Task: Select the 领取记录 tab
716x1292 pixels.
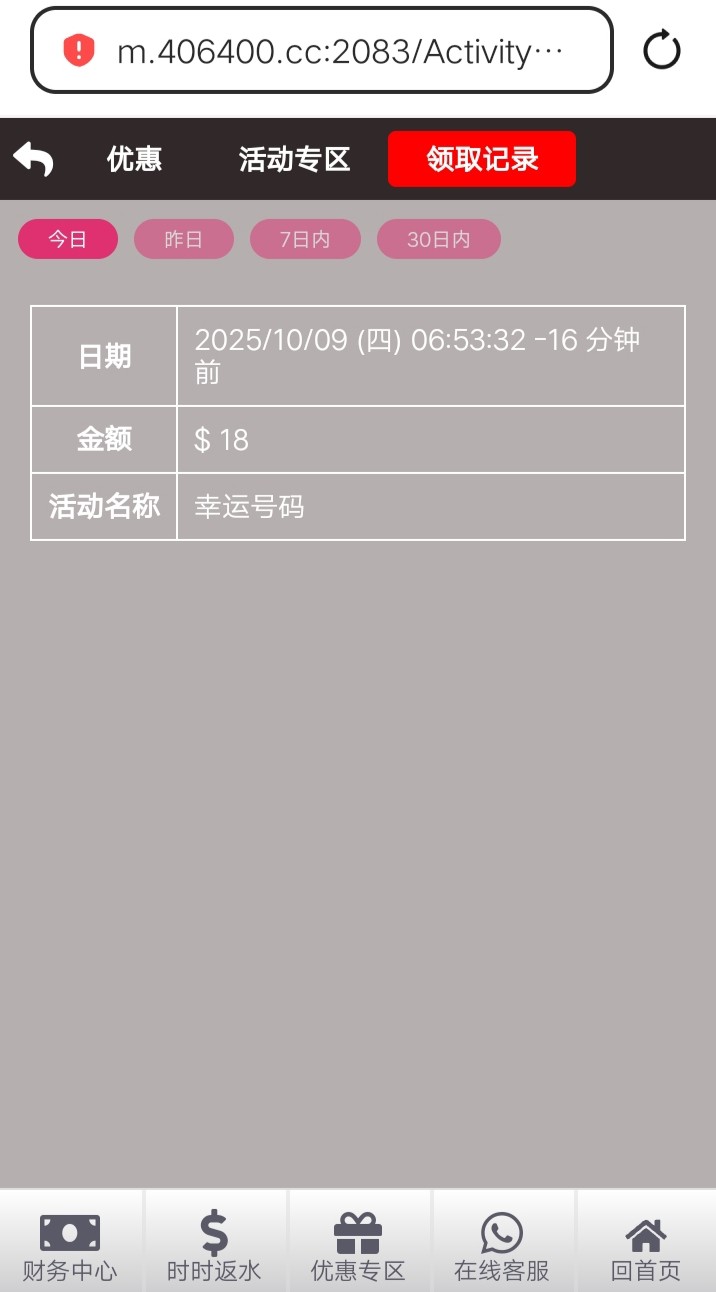Action: [482, 159]
